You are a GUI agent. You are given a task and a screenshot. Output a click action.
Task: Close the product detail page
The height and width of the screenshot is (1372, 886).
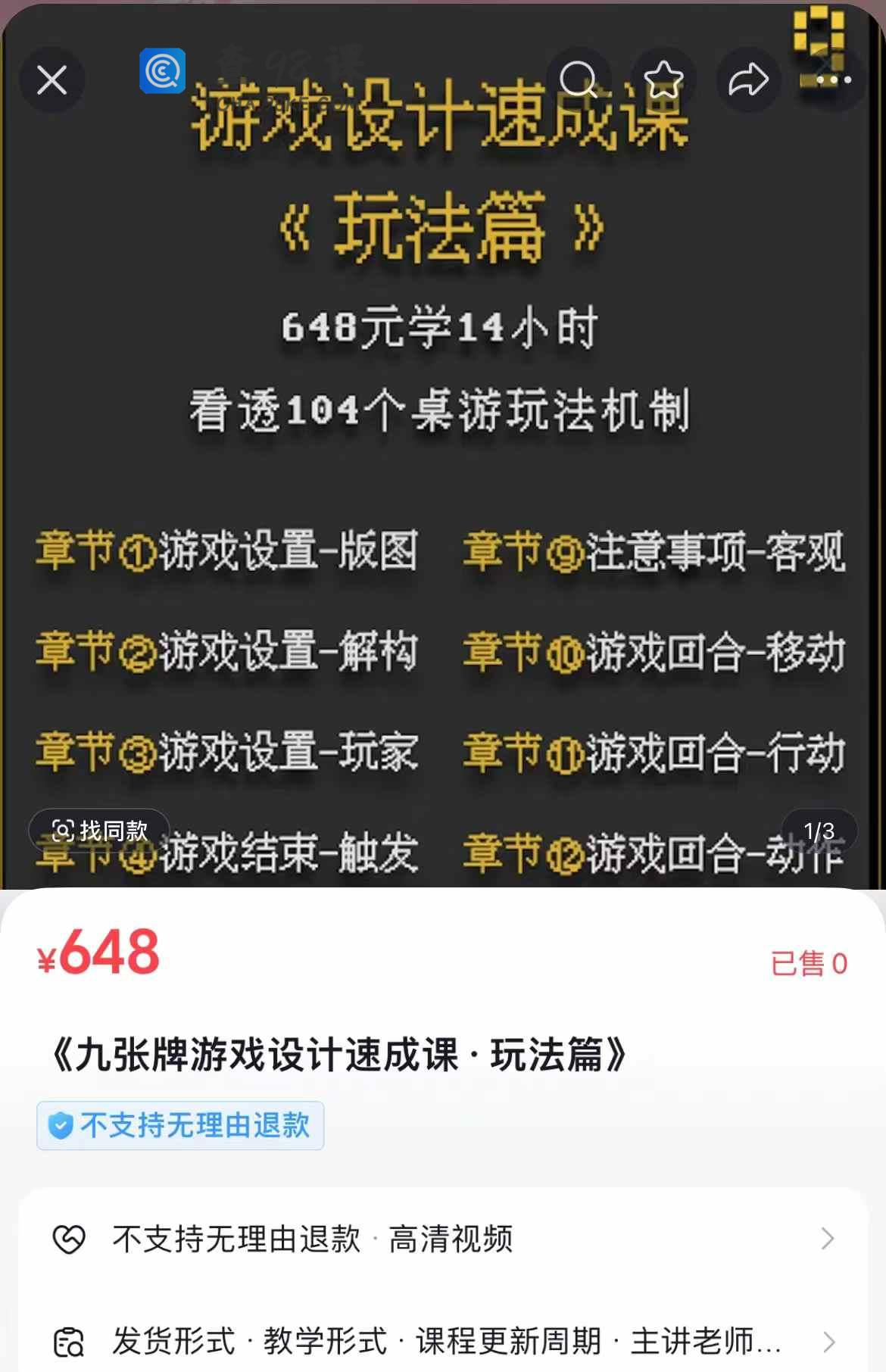tap(51, 80)
